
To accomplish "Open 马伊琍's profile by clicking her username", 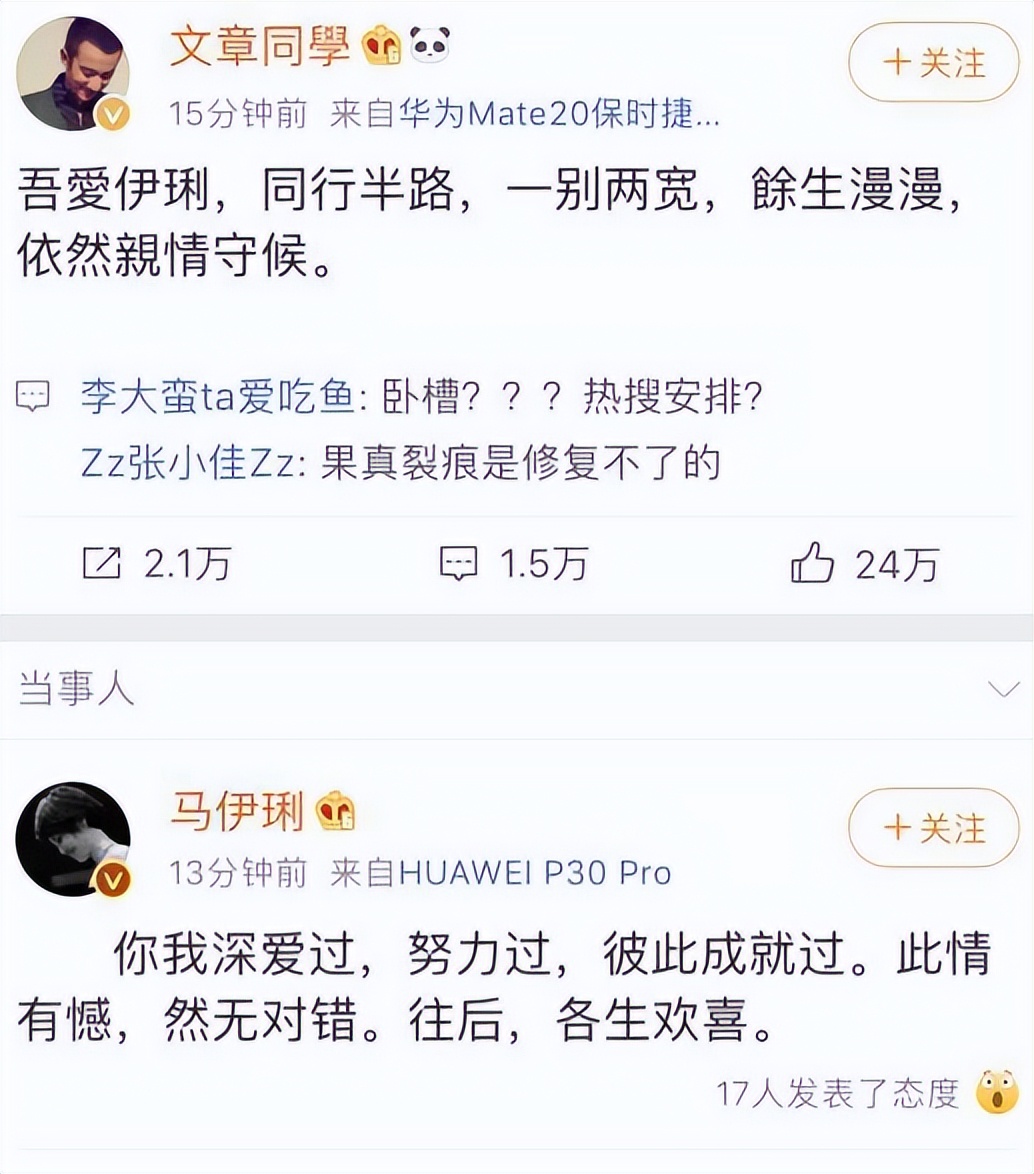I will [x=237, y=813].
